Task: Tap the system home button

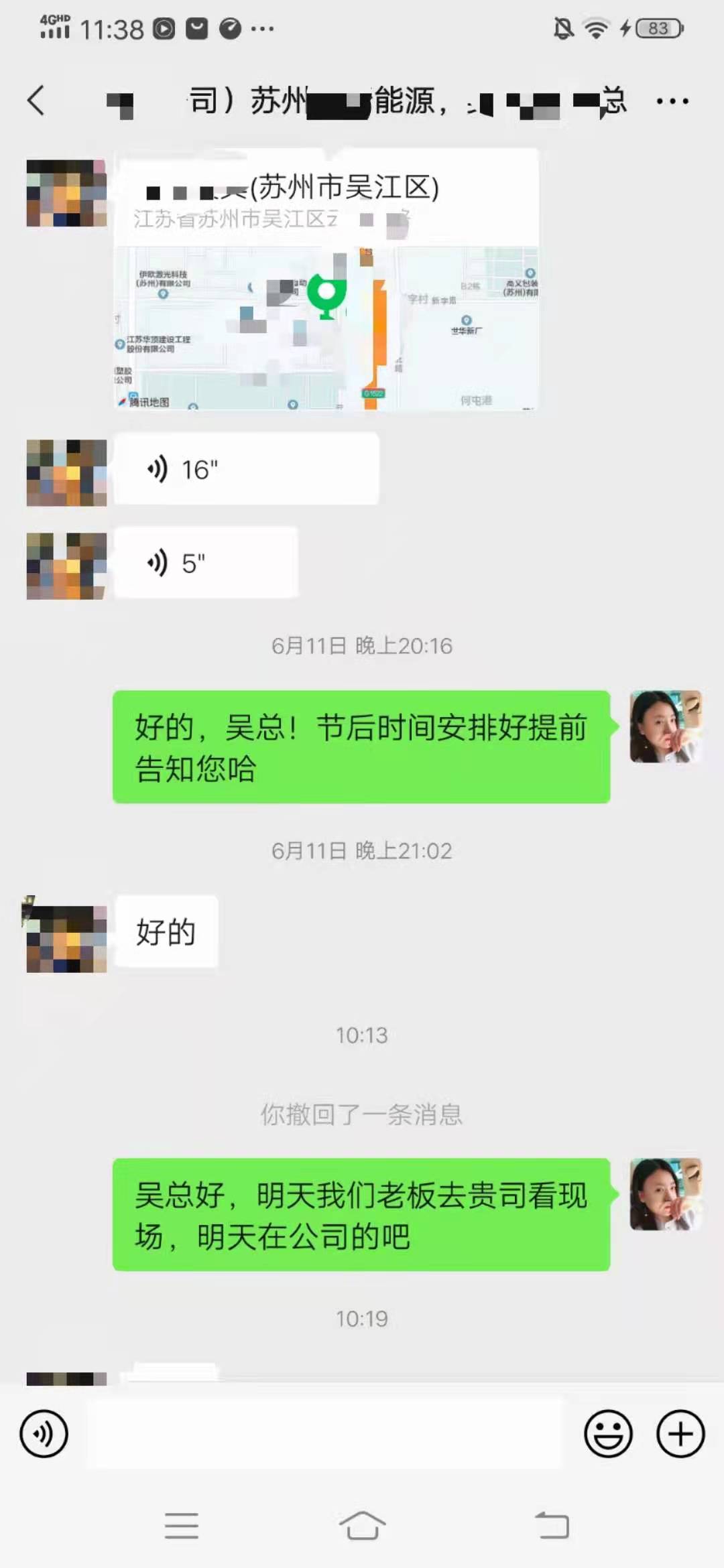Action: coord(362,1526)
